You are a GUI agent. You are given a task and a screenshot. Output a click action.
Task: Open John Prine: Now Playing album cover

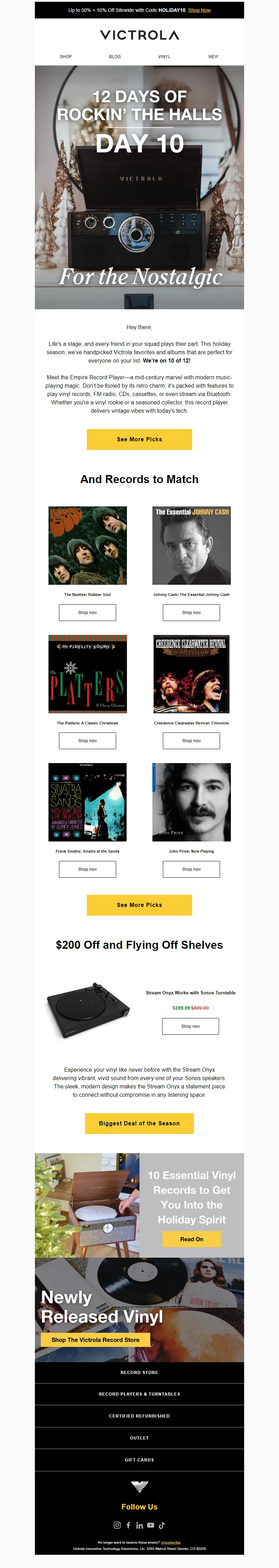191,802
